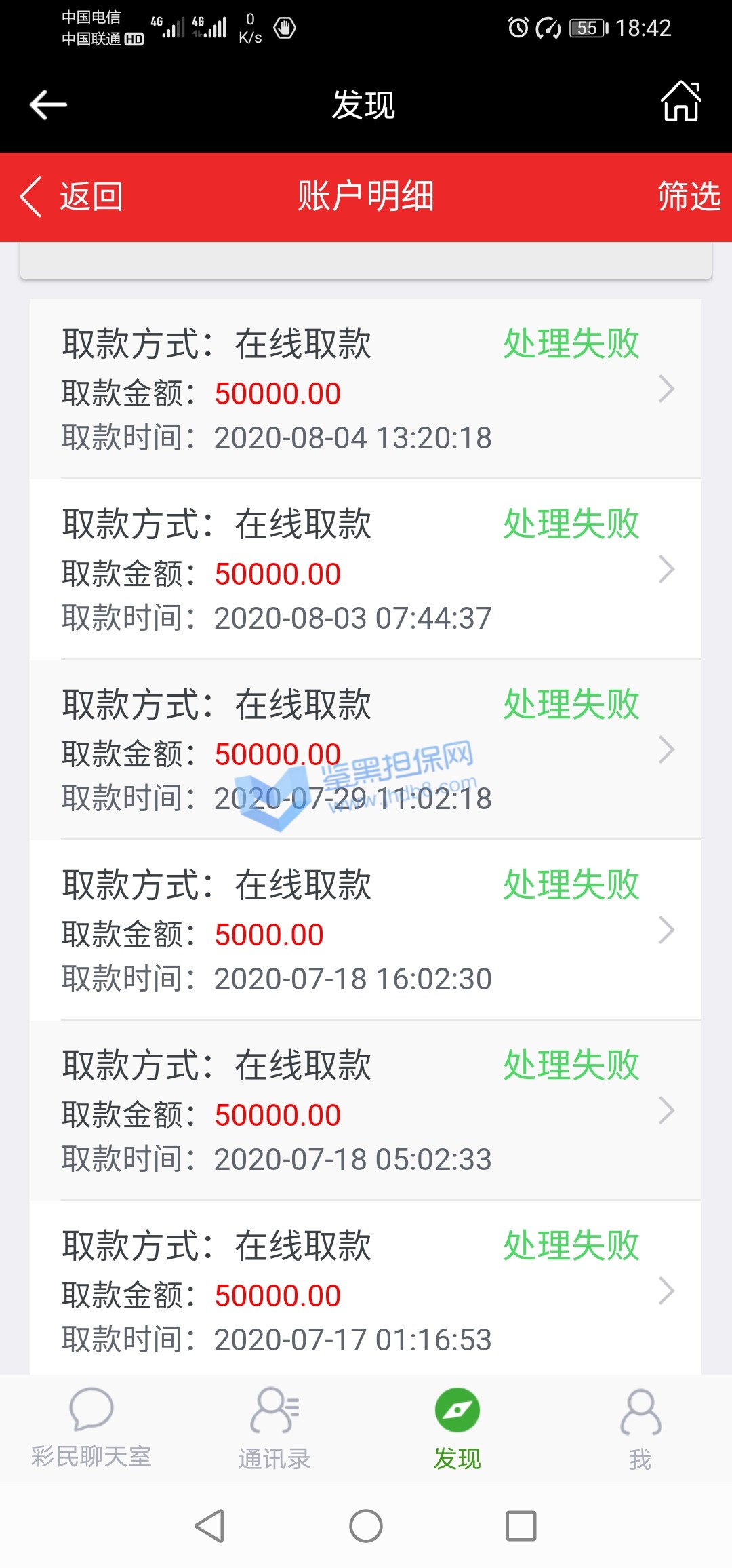Open the withdrawal entry from 2020-07-29 11:02:18
Screen dimensions: 732x1568
(x=366, y=750)
